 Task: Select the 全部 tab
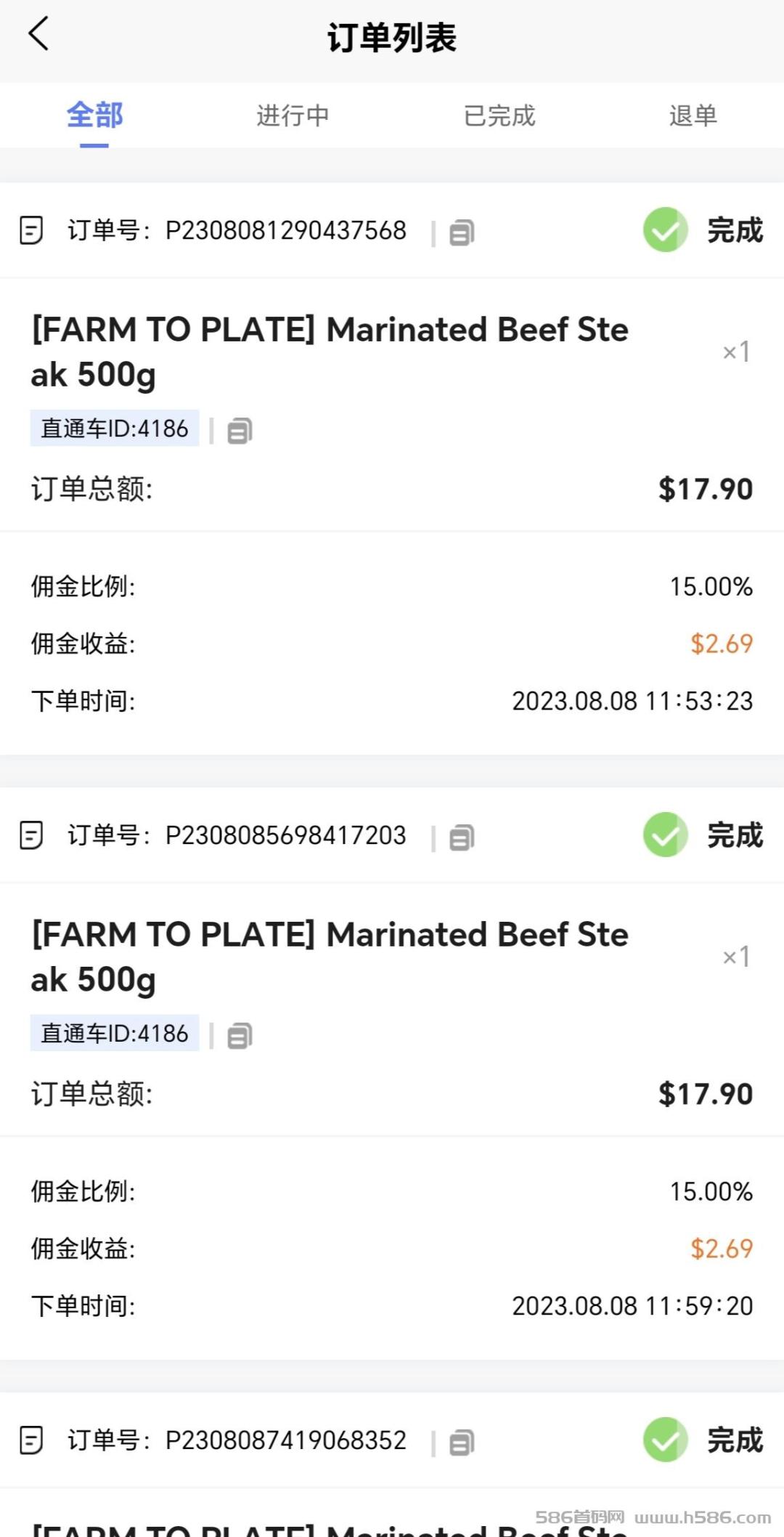(x=94, y=115)
